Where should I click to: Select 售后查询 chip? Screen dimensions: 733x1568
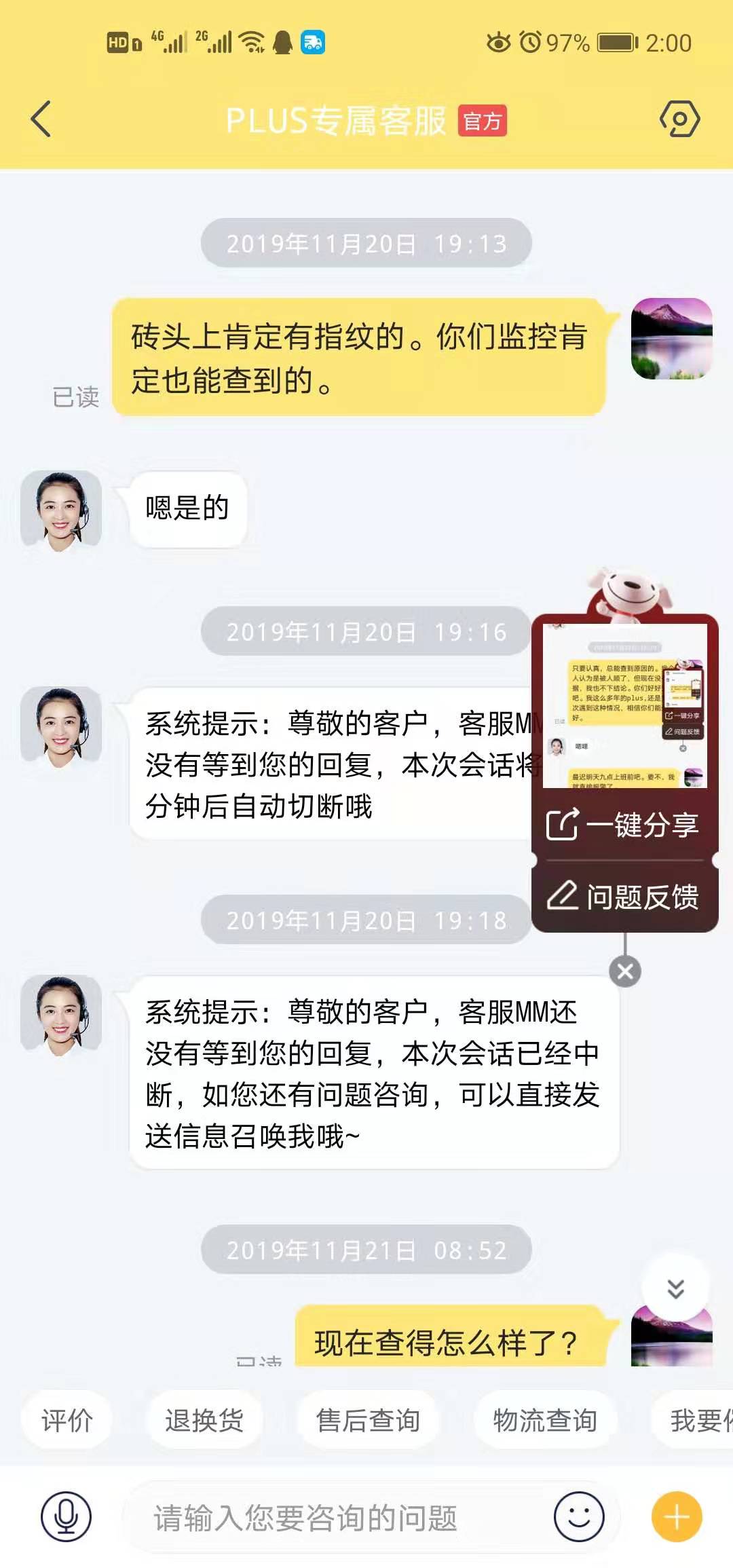tap(368, 1420)
